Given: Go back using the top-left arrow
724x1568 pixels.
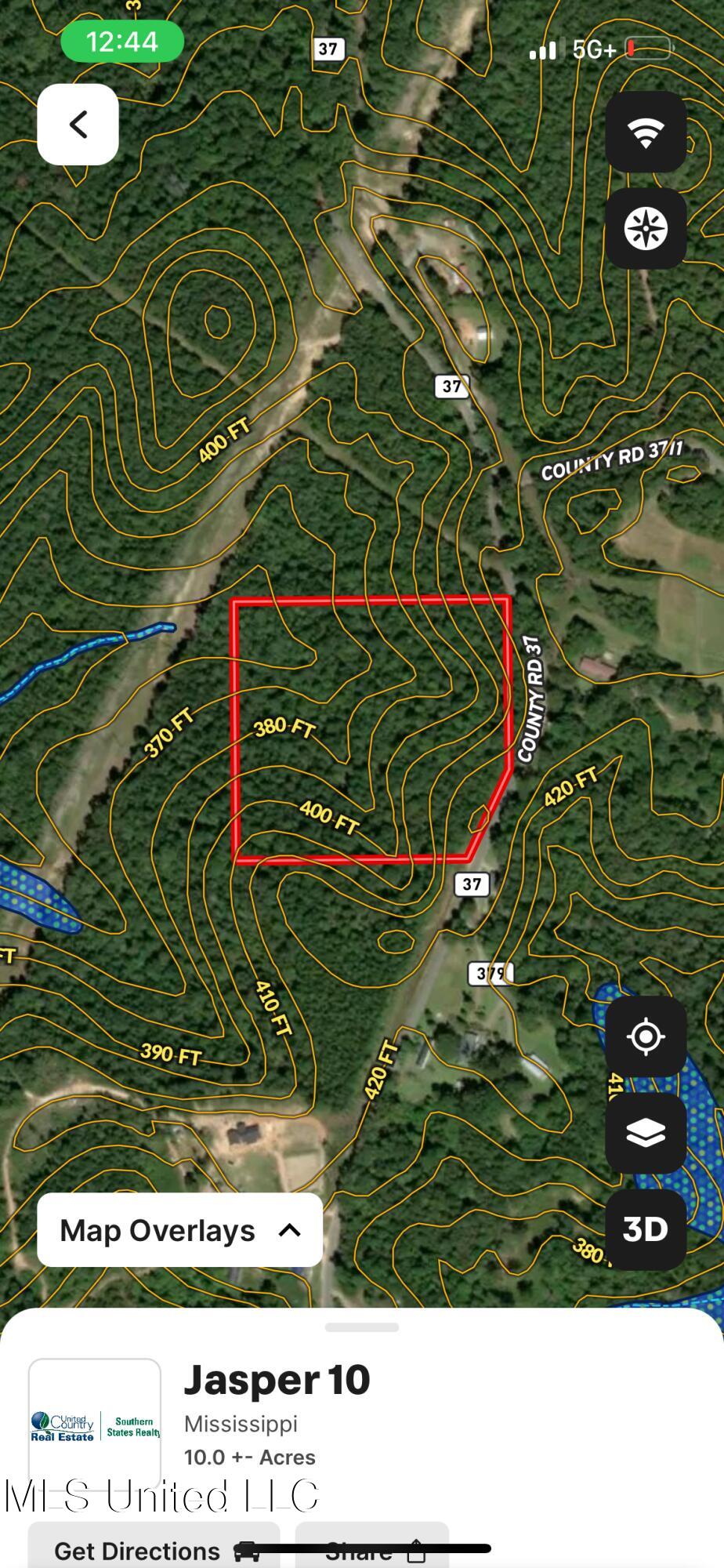Looking at the screenshot, I should tap(78, 125).
